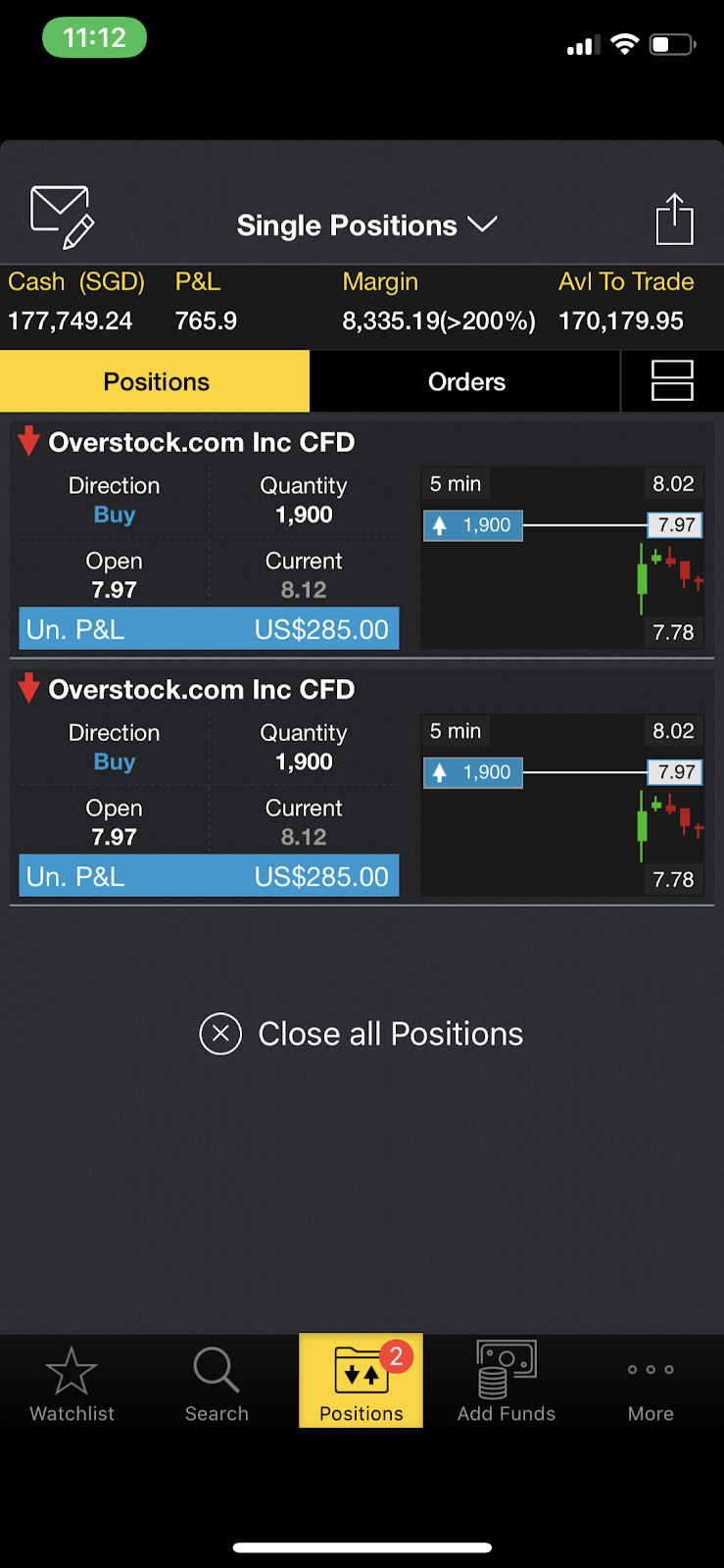
Task: Select the Positions tab
Action: [156, 381]
